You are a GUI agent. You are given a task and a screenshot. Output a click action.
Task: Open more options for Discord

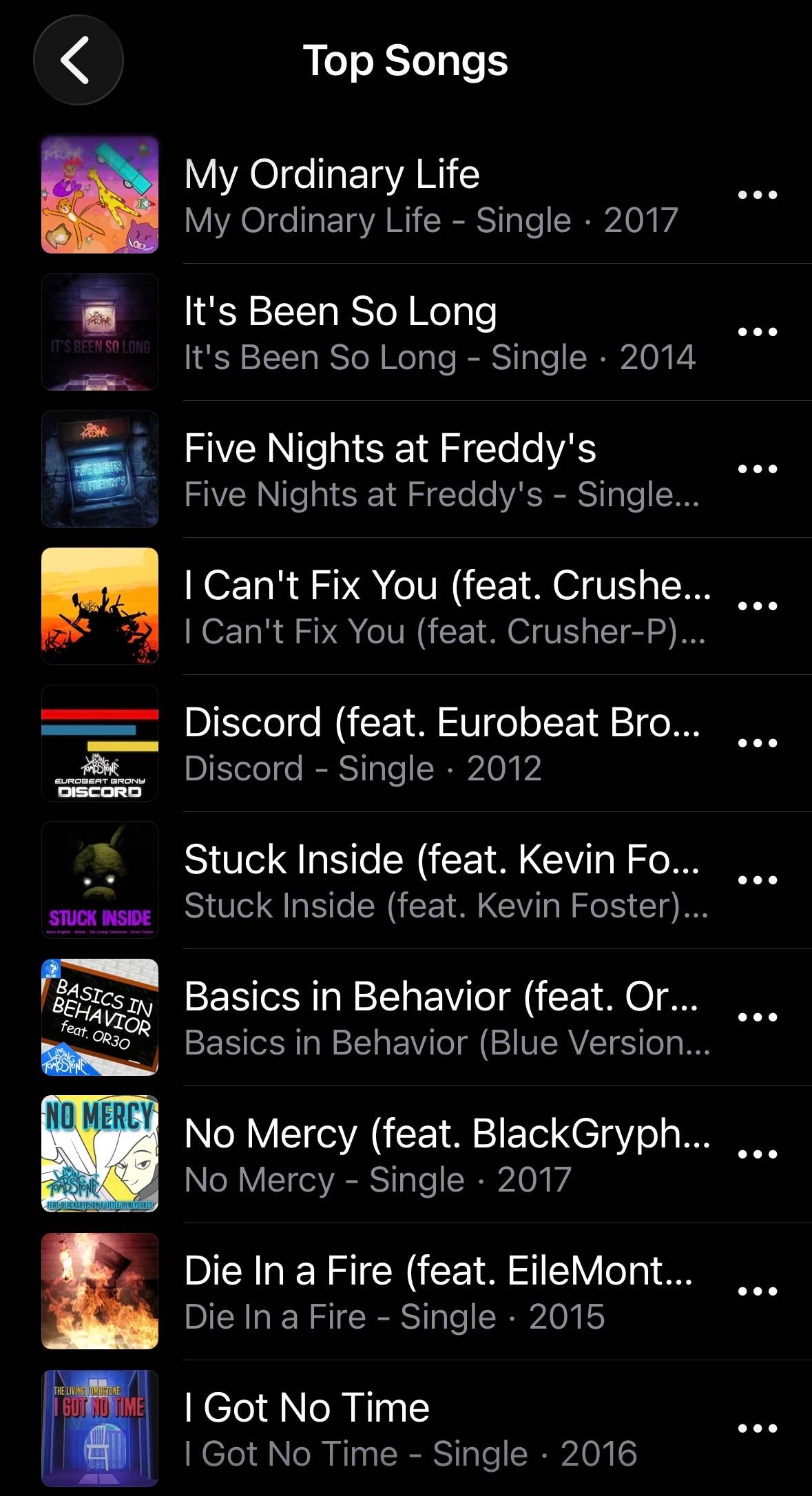click(757, 743)
